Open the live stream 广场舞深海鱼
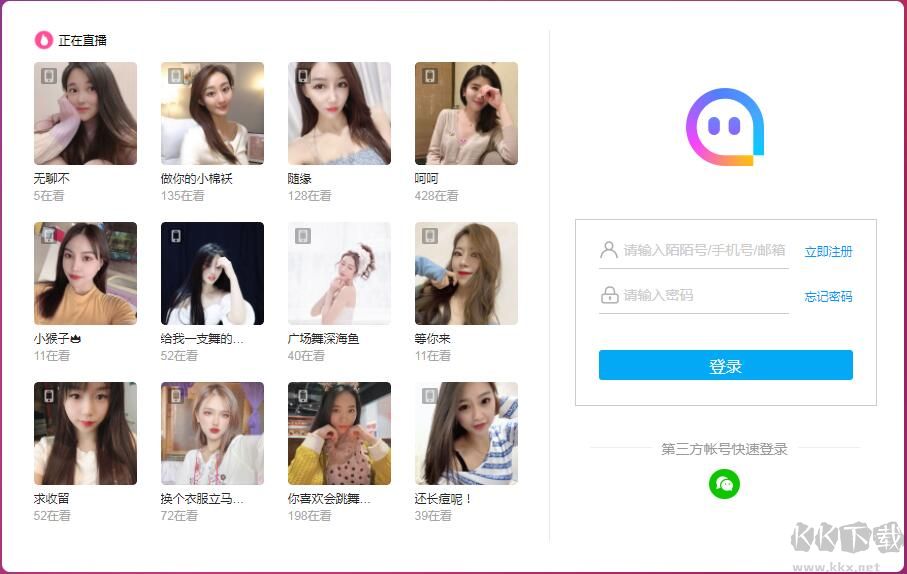Screen dimensions: 907x574 [339, 274]
